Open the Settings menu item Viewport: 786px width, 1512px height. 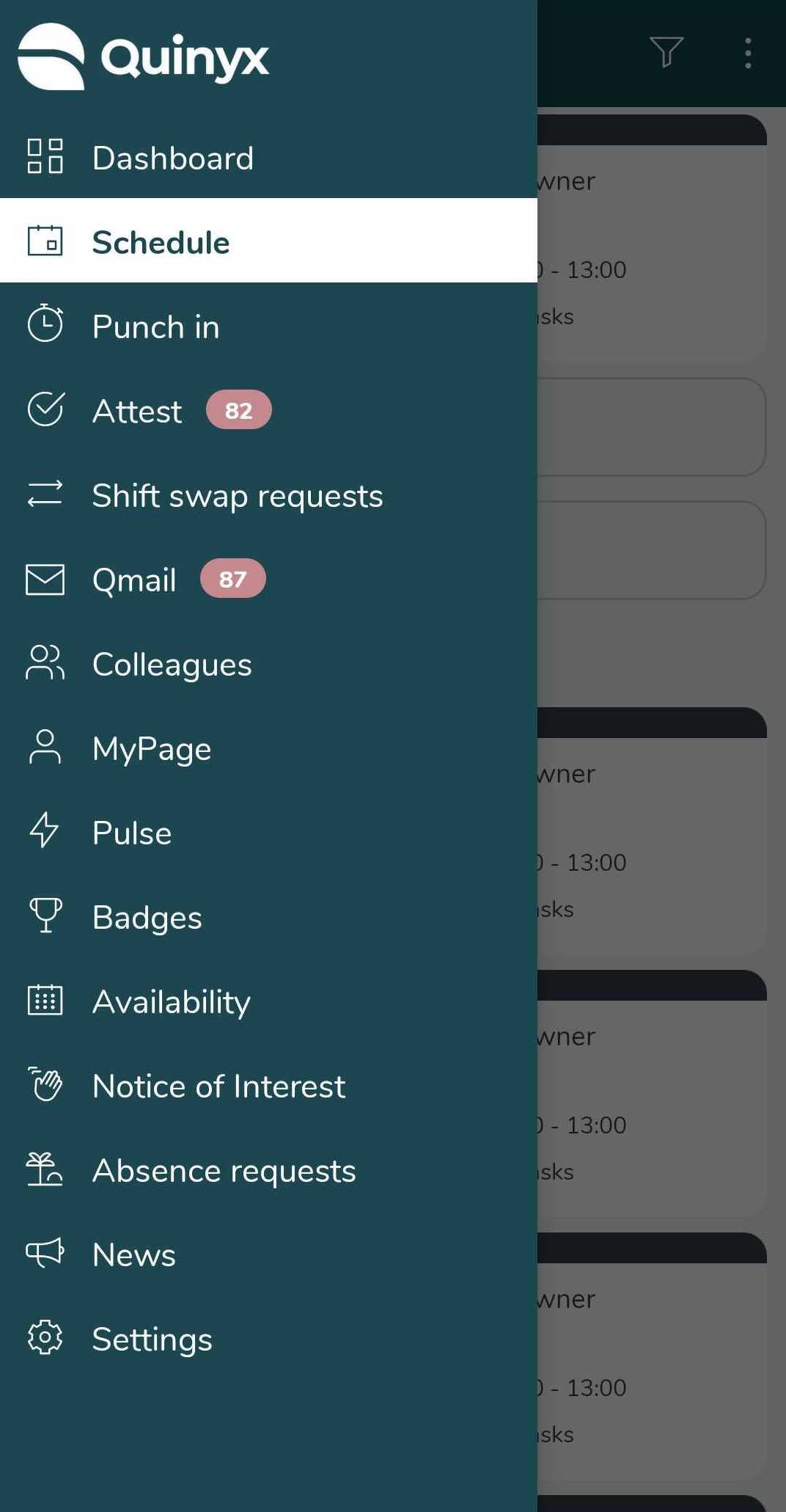268,1337
